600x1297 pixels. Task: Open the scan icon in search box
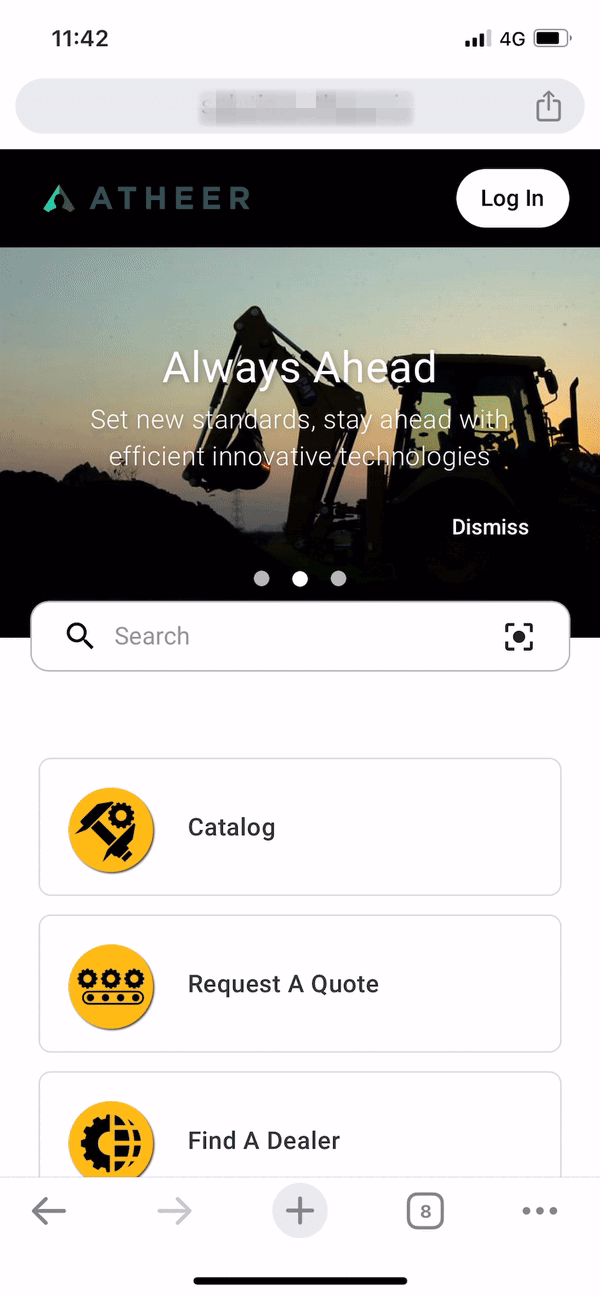coord(519,636)
